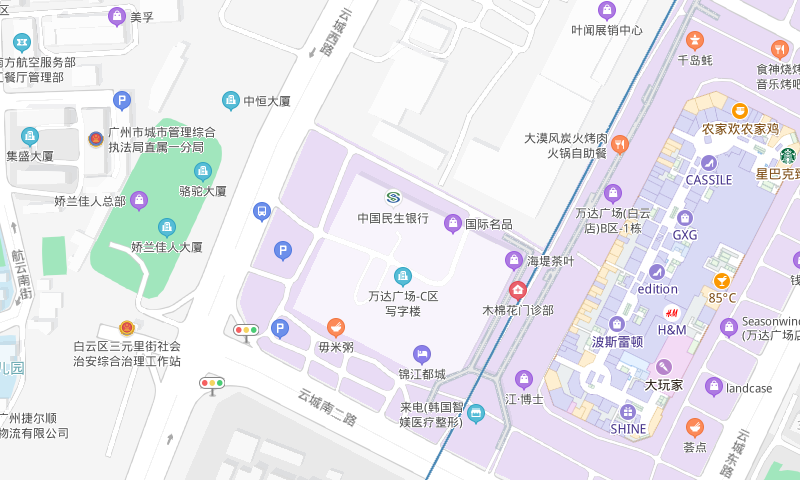Viewport: 800px width, 480px height.
Task: Open the 锦江都城 hotel marker
Action: (x=422, y=354)
